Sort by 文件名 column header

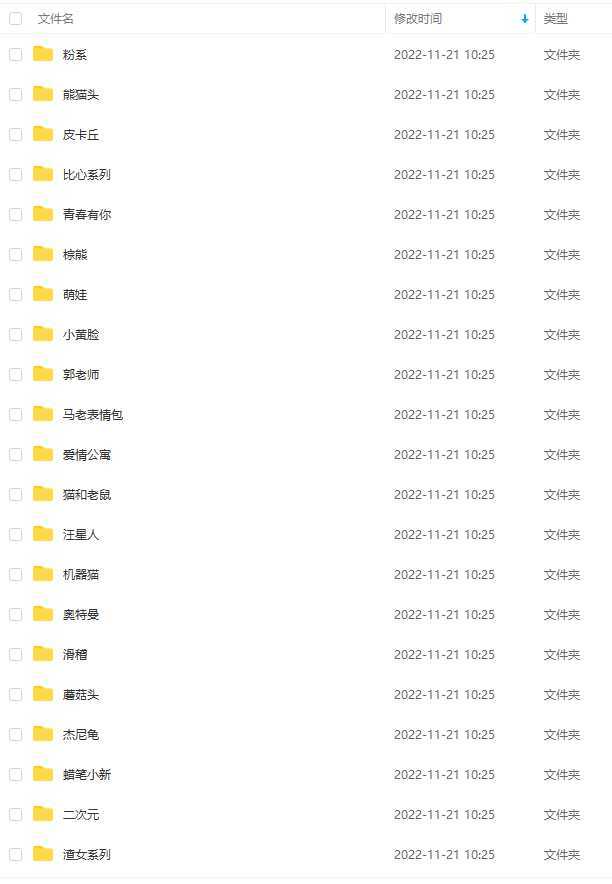pyautogui.click(x=56, y=18)
